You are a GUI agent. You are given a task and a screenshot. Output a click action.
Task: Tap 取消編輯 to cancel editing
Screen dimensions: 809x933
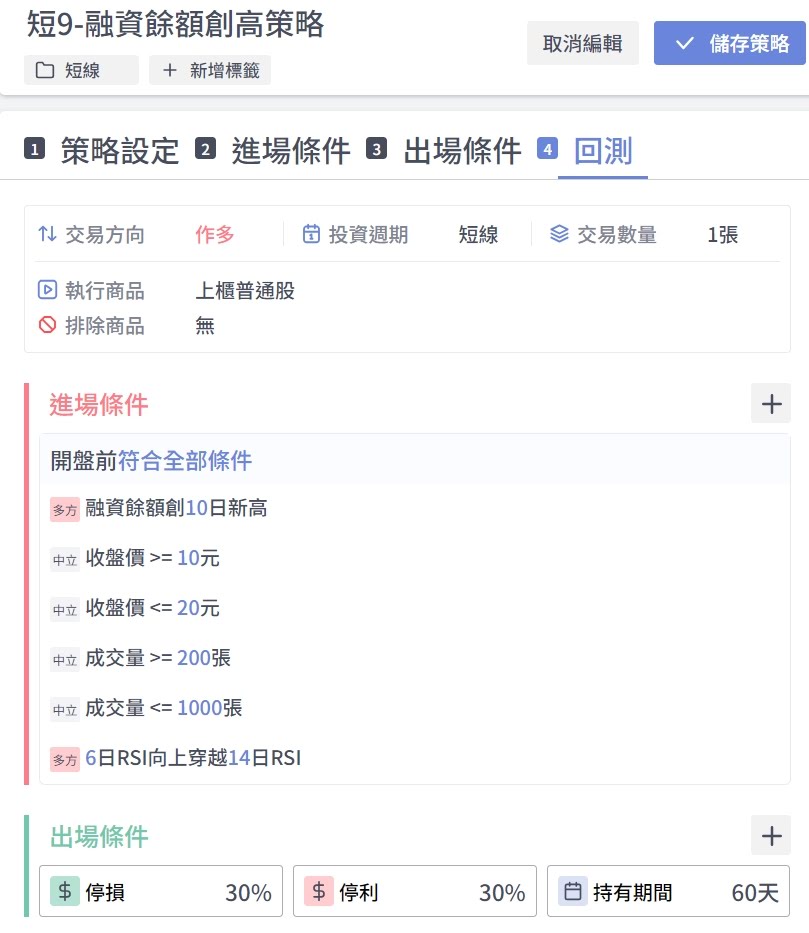[x=582, y=43]
